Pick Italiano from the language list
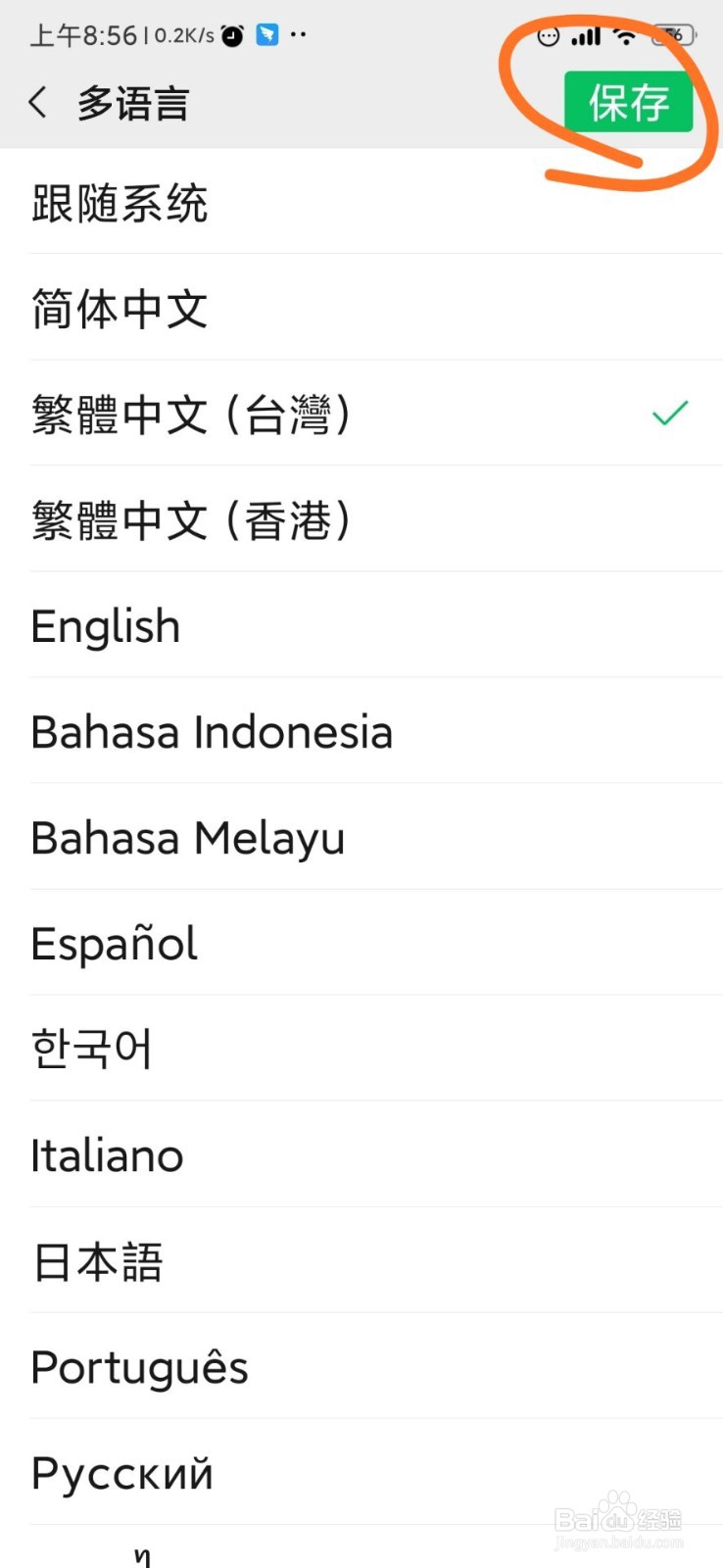Viewport: 723px width, 1568px height. click(107, 1154)
